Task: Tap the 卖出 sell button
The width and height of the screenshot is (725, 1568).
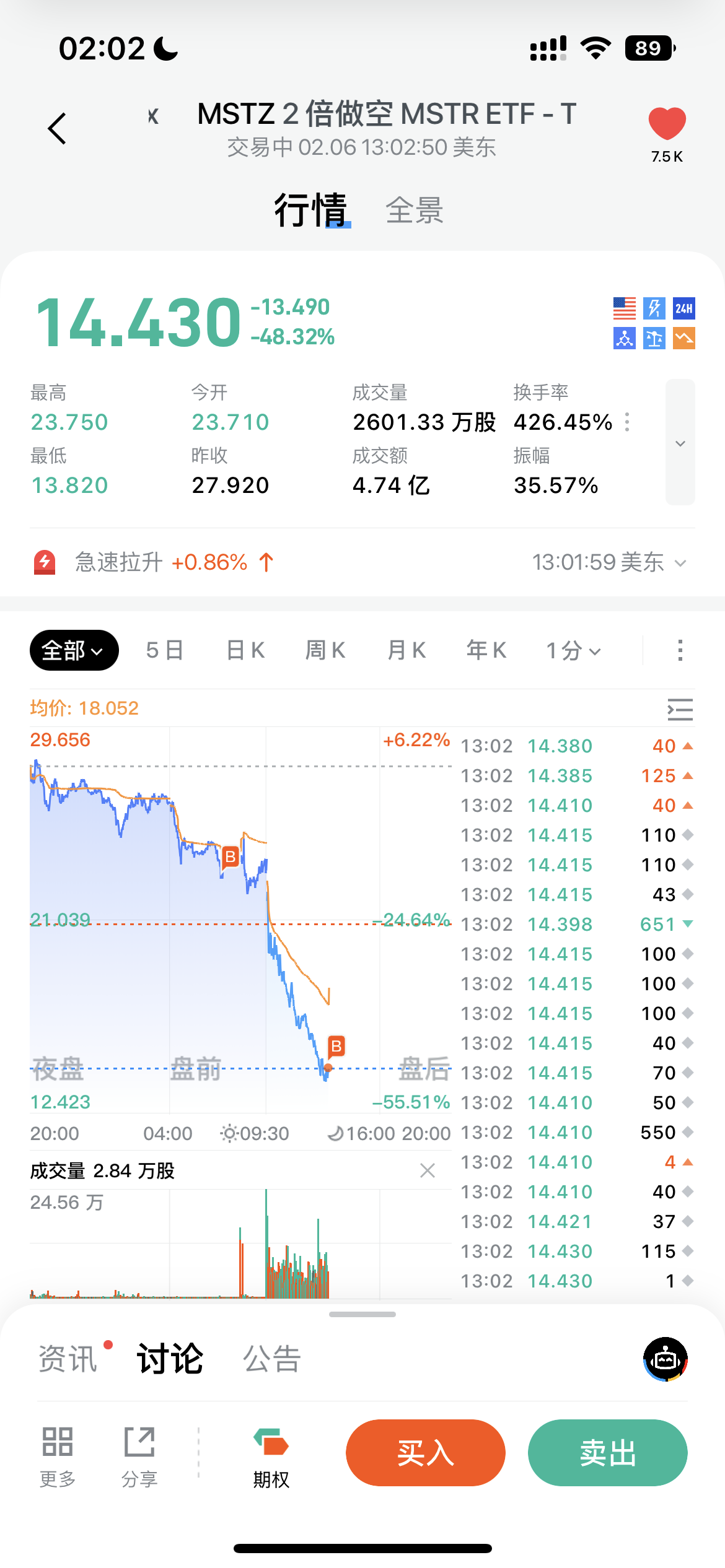Action: tap(607, 1452)
